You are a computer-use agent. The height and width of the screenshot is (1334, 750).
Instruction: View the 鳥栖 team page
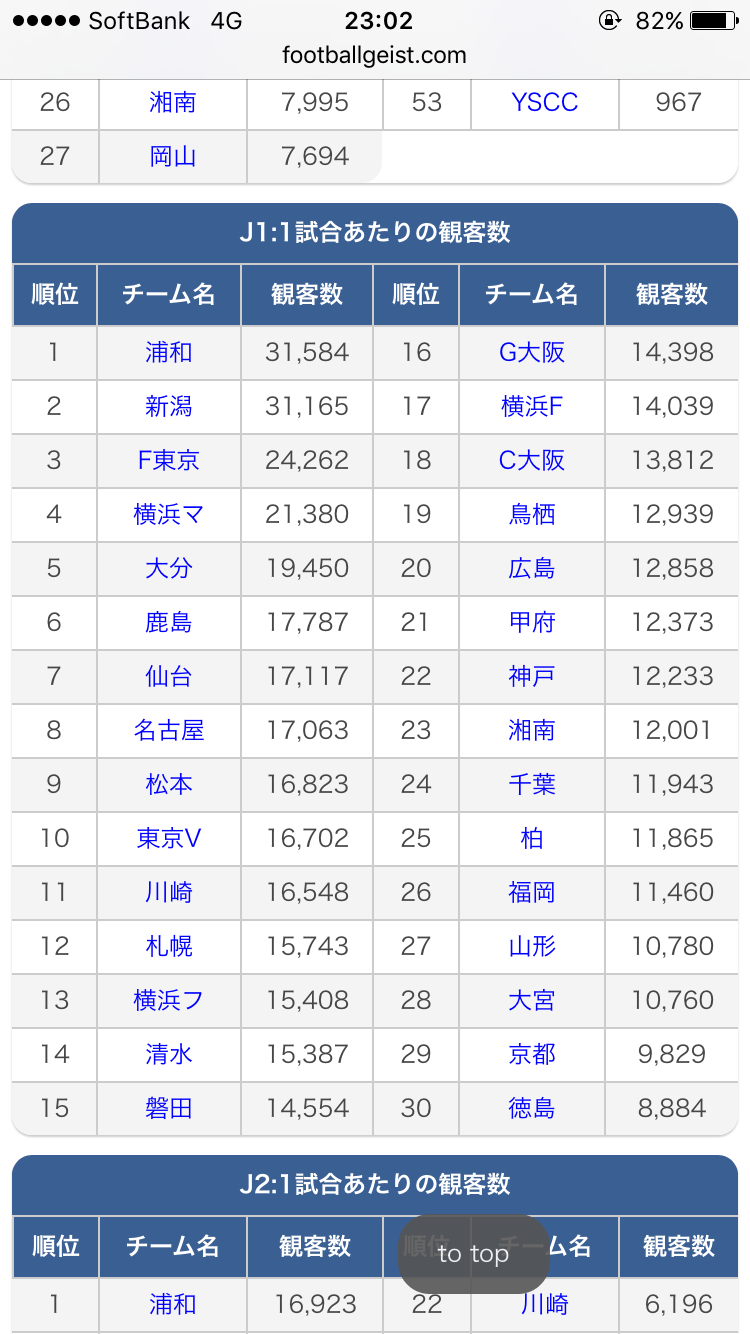532,514
